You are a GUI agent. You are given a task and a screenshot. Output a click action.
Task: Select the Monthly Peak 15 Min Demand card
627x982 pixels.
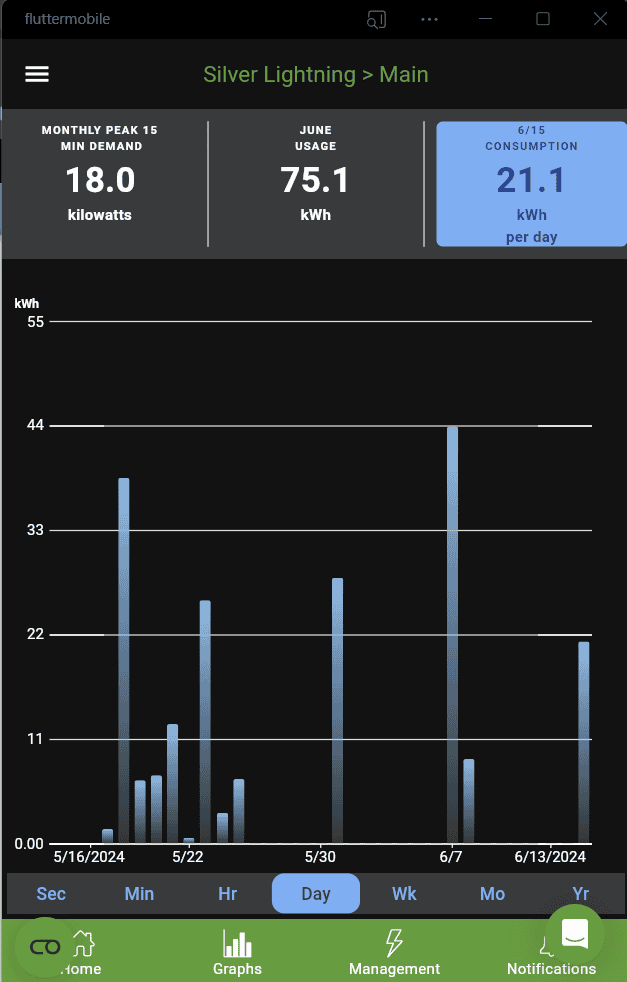coord(100,184)
